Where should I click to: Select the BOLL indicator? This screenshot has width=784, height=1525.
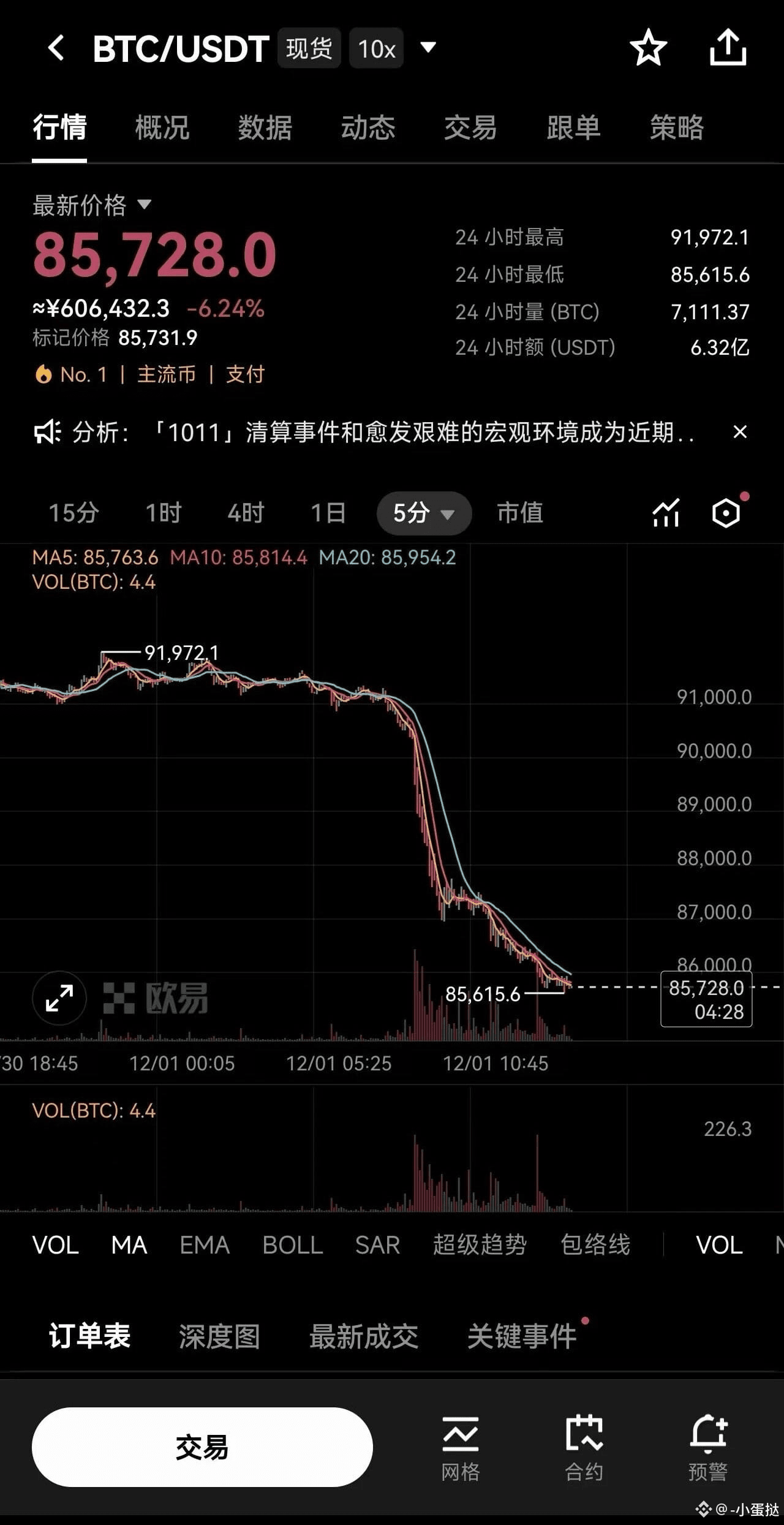point(292,1246)
